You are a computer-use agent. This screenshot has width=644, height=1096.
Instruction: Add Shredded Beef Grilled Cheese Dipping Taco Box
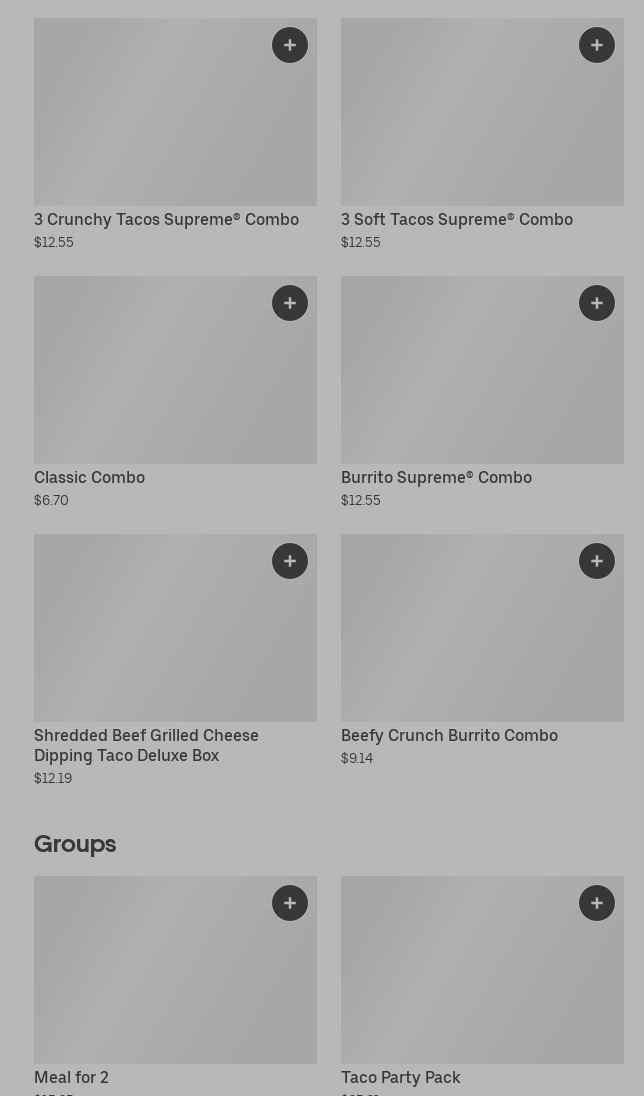[290, 561]
